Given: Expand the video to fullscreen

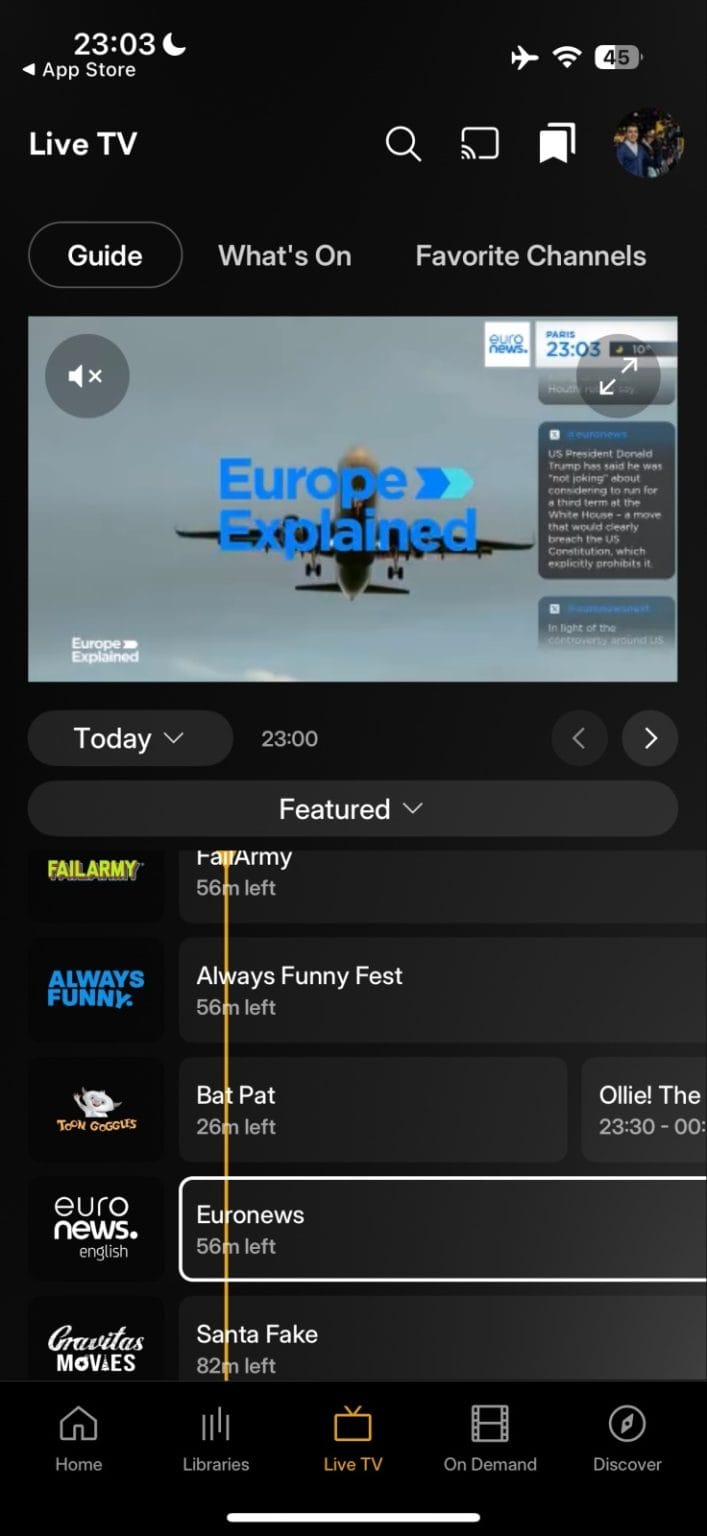Looking at the screenshot, I should (618, 376).
